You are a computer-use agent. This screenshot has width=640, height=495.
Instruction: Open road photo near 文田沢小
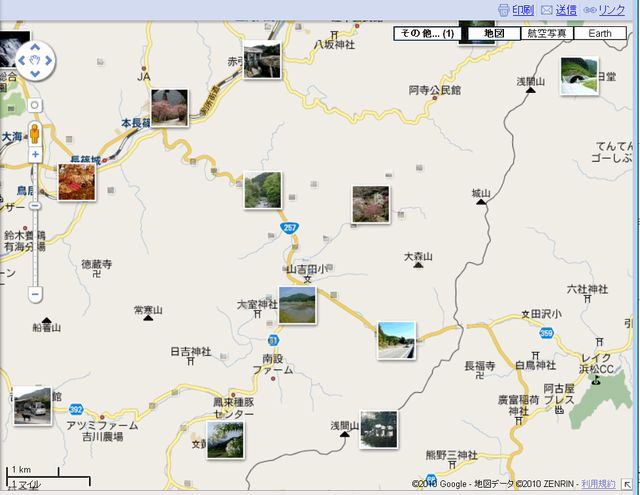coord(396,339)
